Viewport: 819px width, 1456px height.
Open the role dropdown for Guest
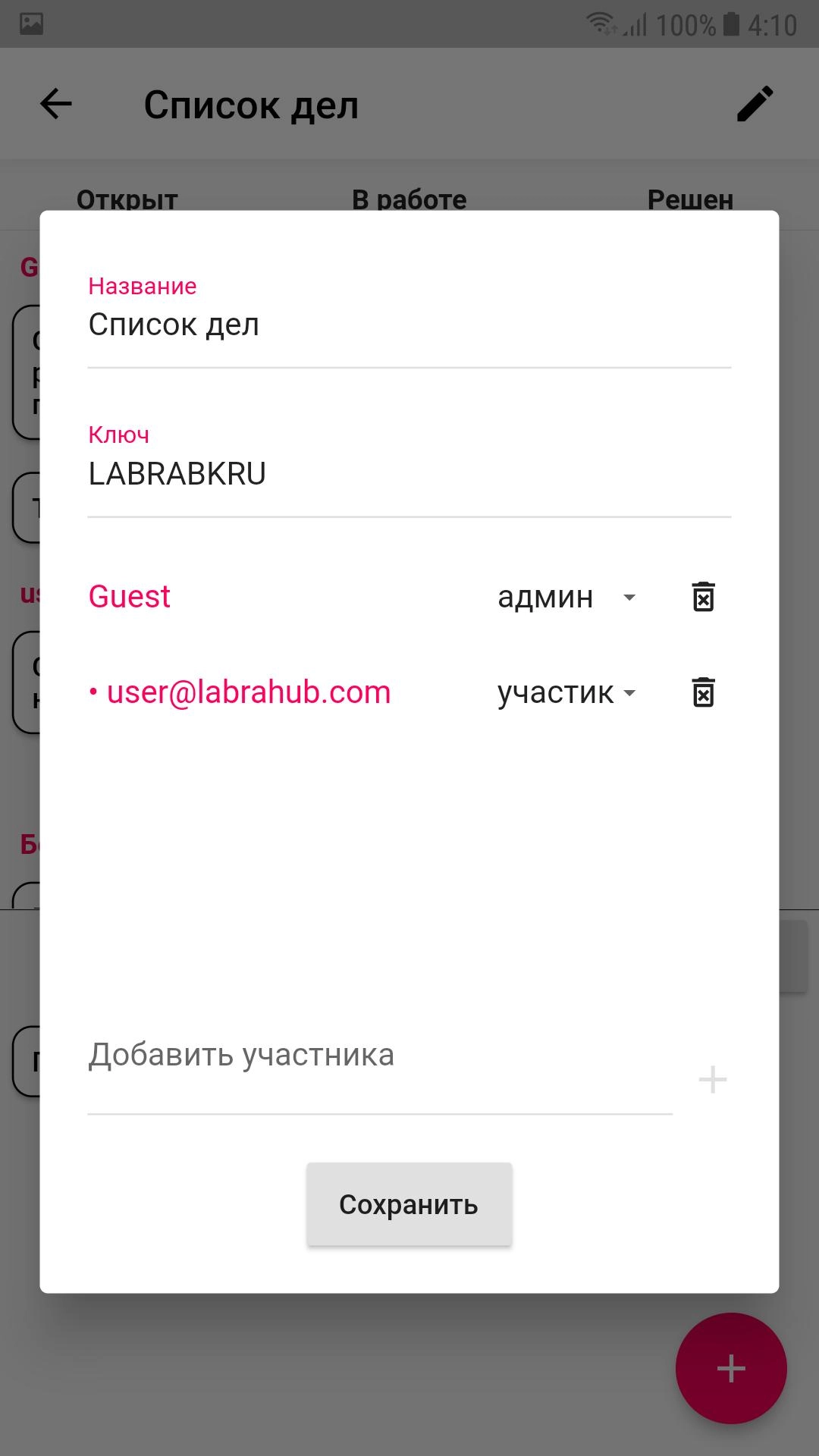566,598
